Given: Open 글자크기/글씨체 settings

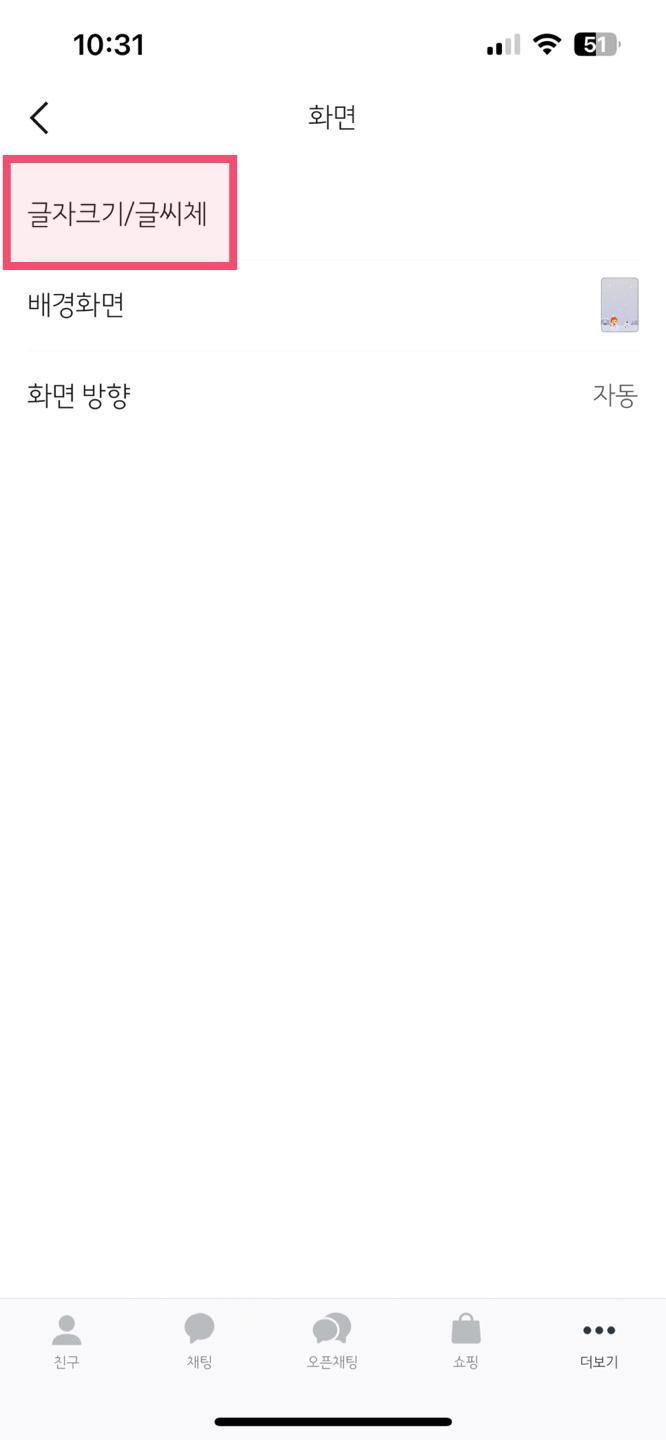Looking at the screenshot, I should [118, 214].
